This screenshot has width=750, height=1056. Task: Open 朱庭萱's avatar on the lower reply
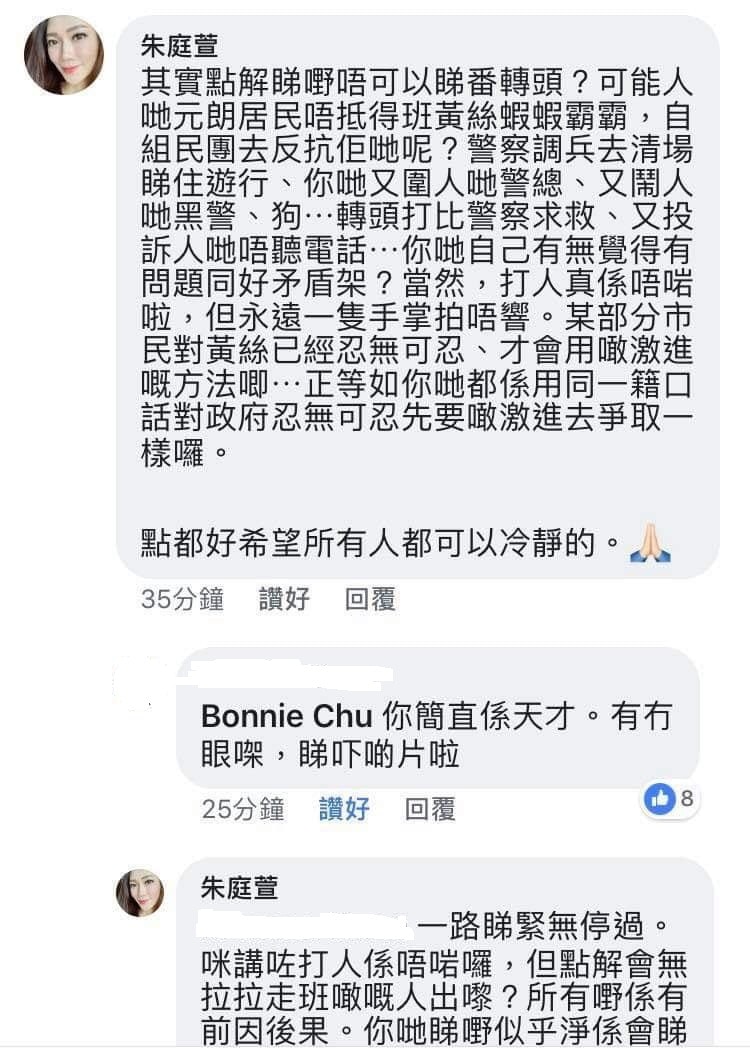(140, 893)
